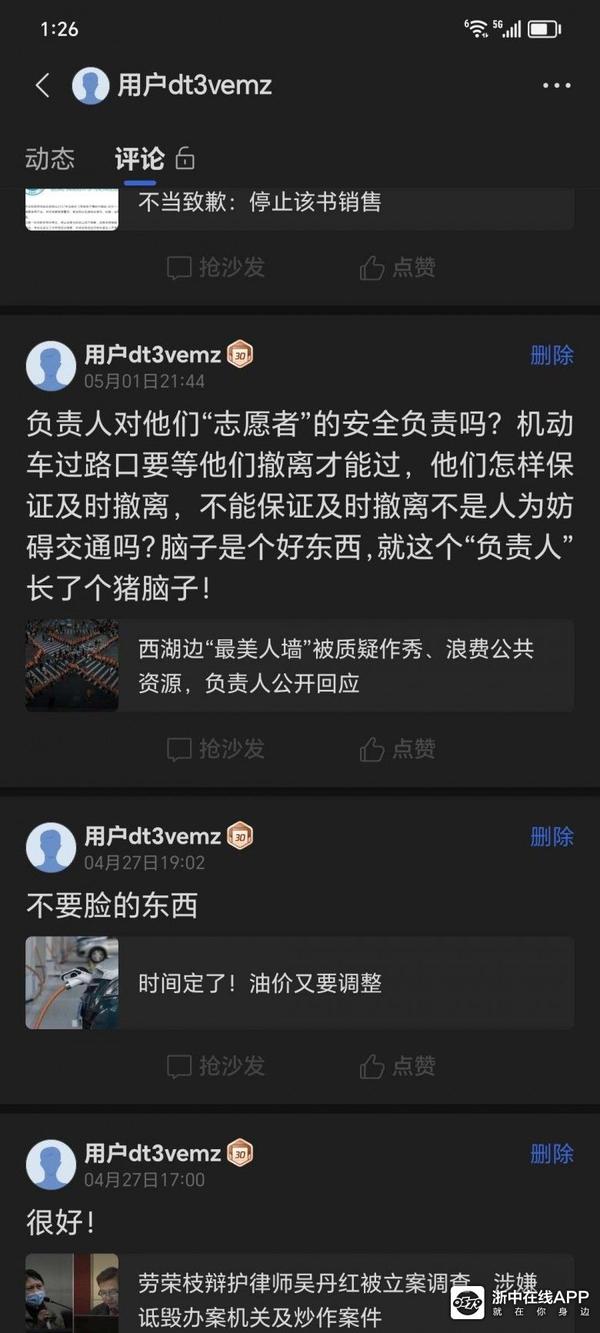The height and width of the screenshot is (1333, 600).
Task: Delete the 04月27日17:00 comment
Action: pyautogui.click(x=551, y=1153)
